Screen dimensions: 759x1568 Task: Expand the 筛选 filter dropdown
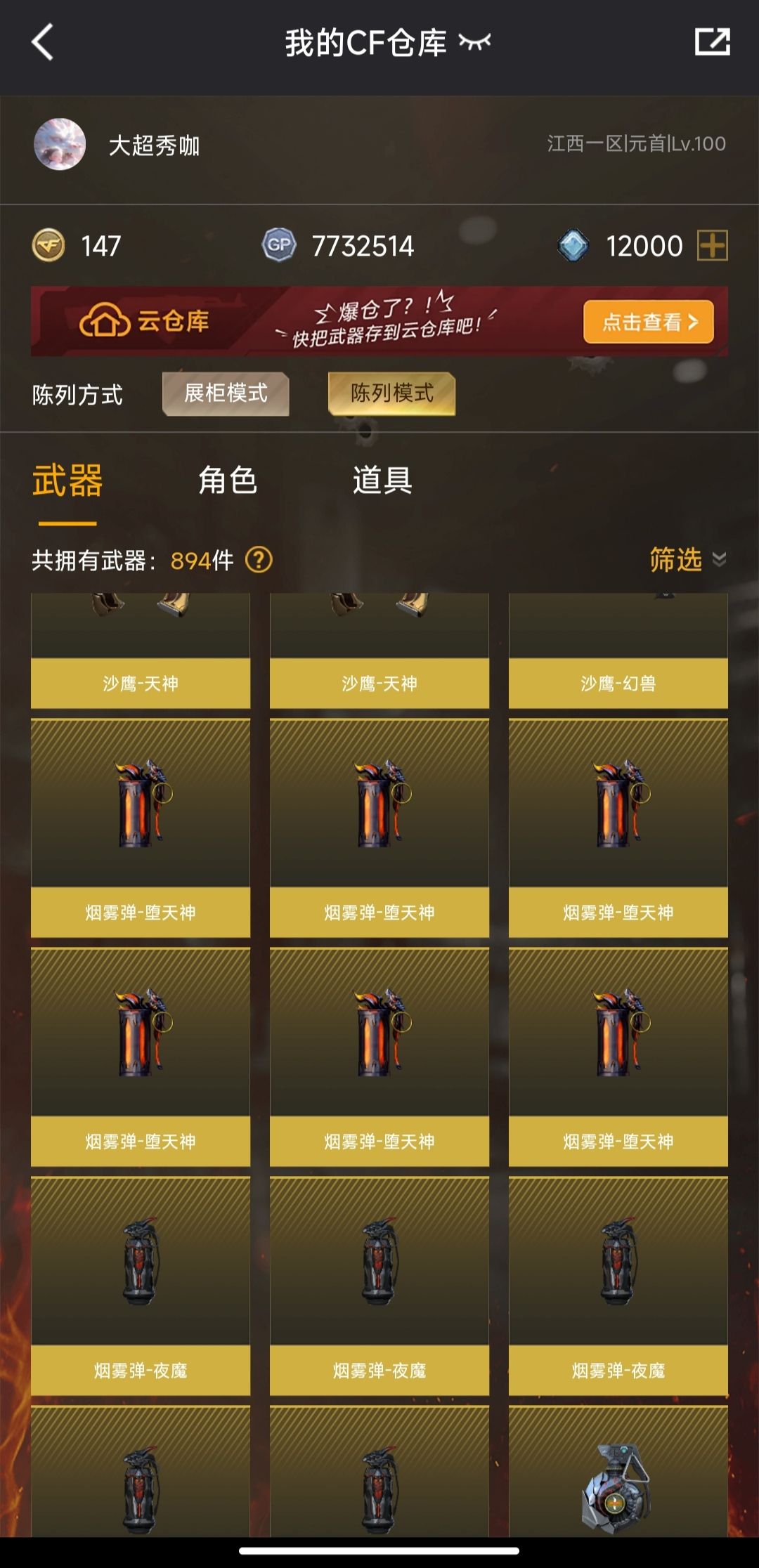pos(687,560)
